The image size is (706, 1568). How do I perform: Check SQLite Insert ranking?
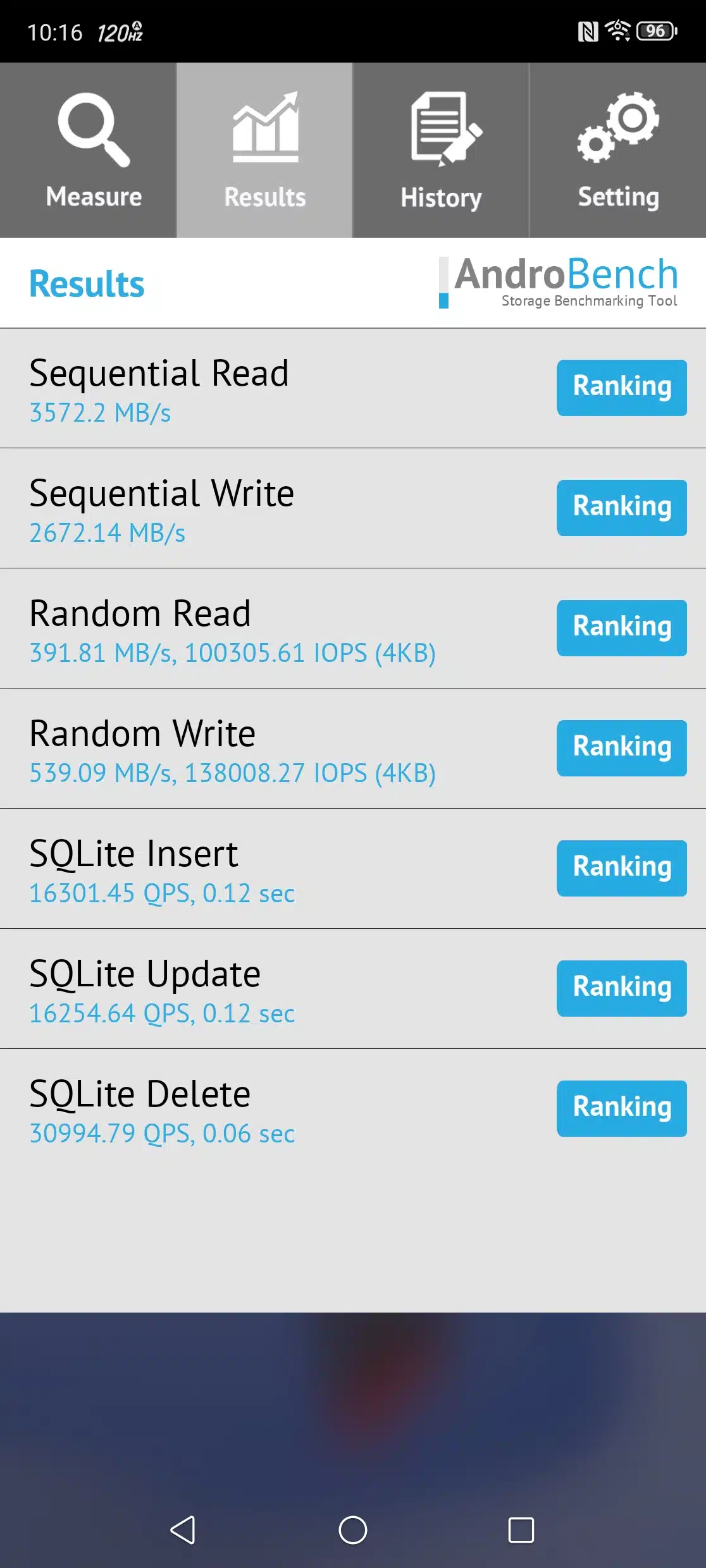click(x=622, y=868)
